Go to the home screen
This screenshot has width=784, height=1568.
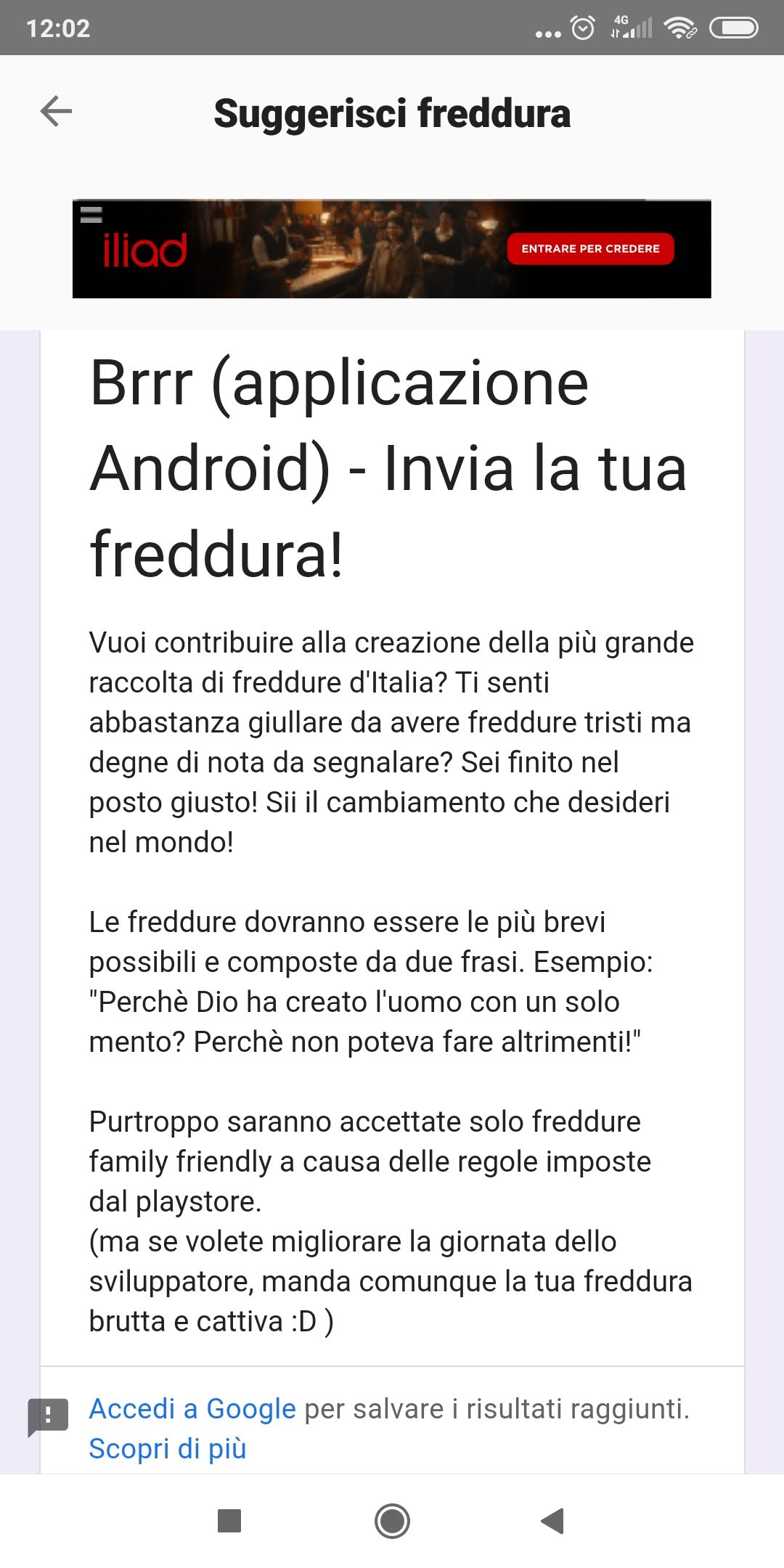(392, 1521)
